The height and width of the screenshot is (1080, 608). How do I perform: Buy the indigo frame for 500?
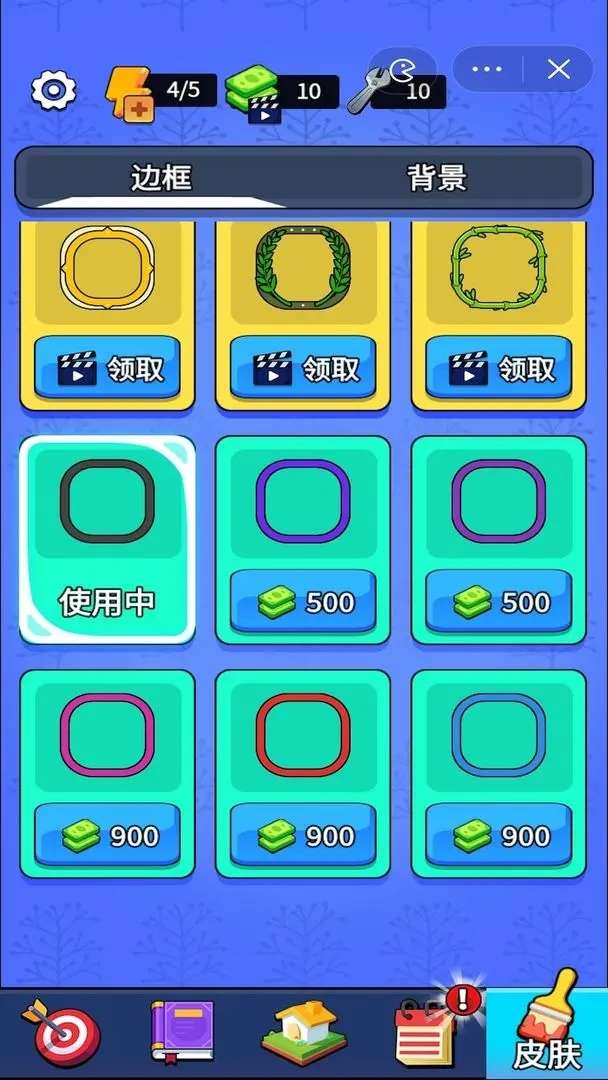[304, 602]
